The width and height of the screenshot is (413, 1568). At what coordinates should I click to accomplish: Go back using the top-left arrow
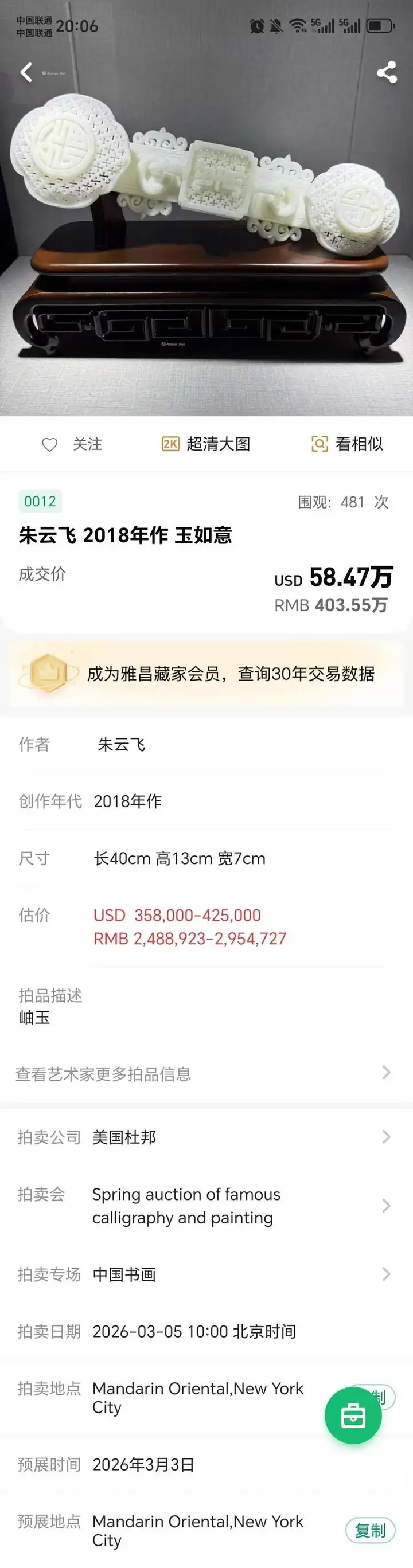click(x=26, y=72)
